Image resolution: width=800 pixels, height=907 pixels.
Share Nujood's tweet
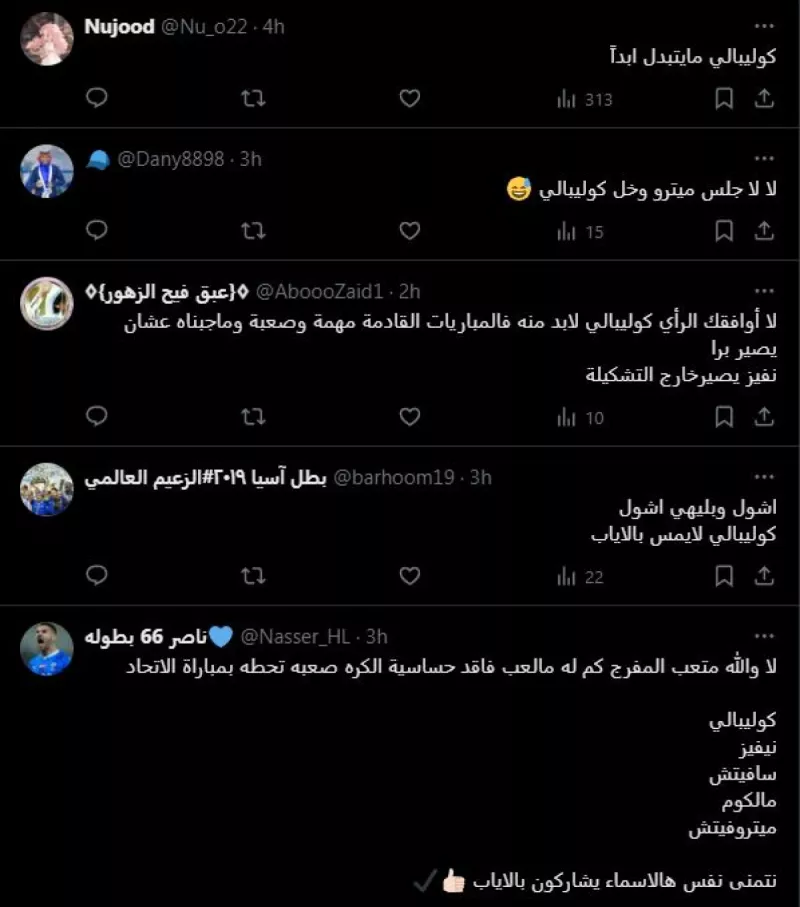(x=764, y=99)
